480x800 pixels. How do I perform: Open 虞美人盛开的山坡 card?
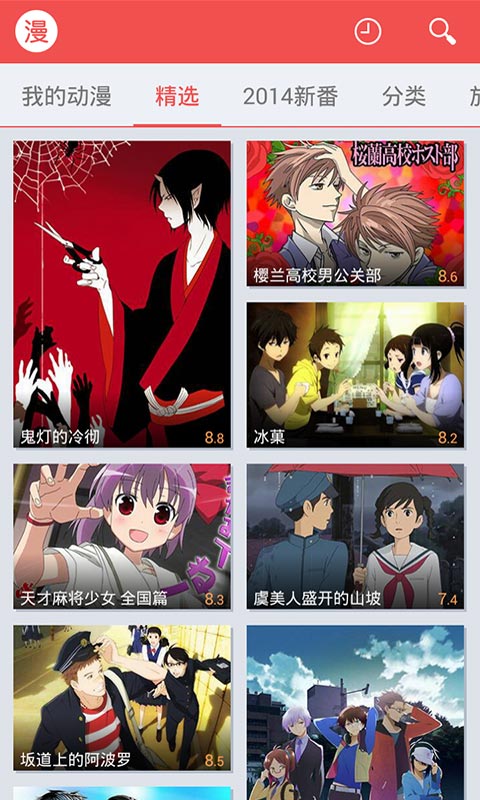[x=356, y=536]
